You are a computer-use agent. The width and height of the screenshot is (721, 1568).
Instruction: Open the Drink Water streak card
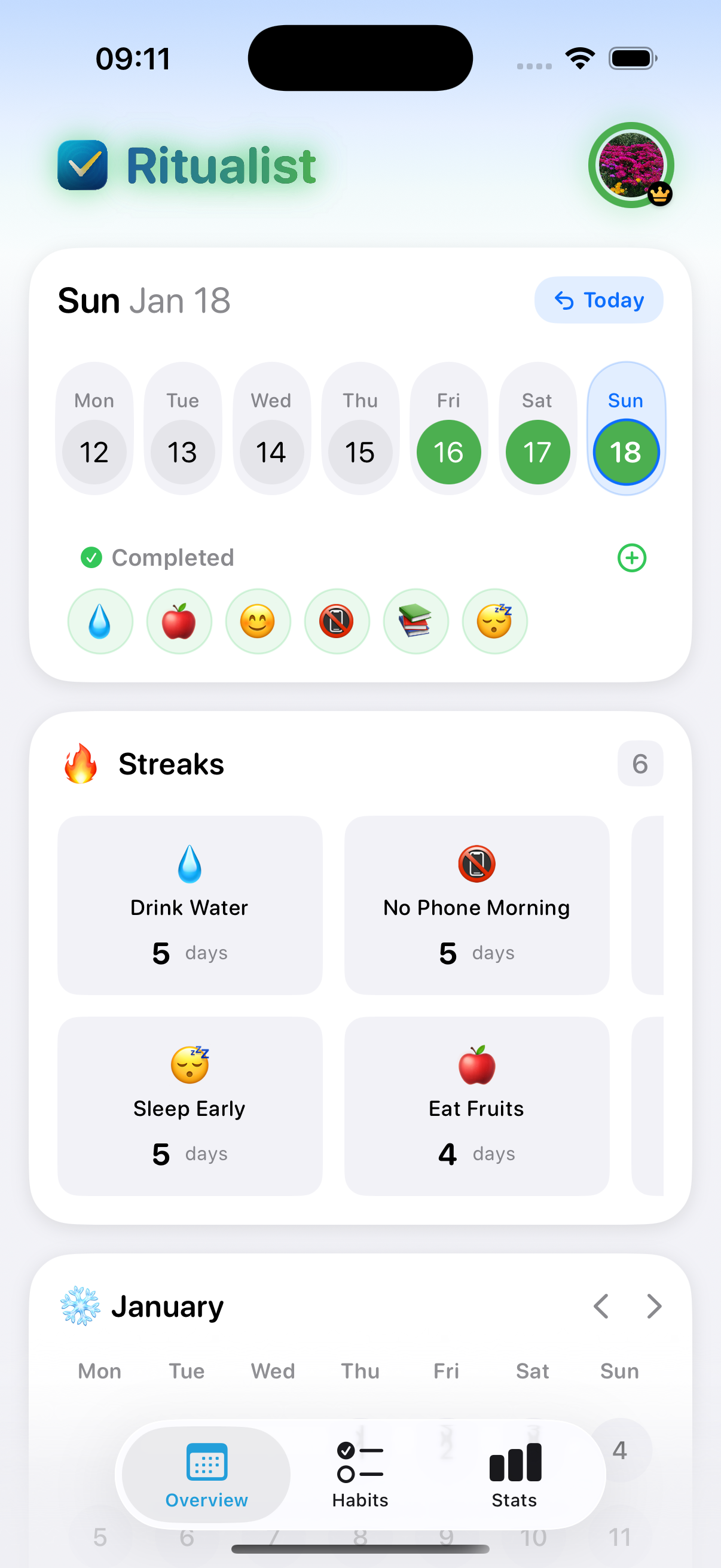(x=190, y=906)
